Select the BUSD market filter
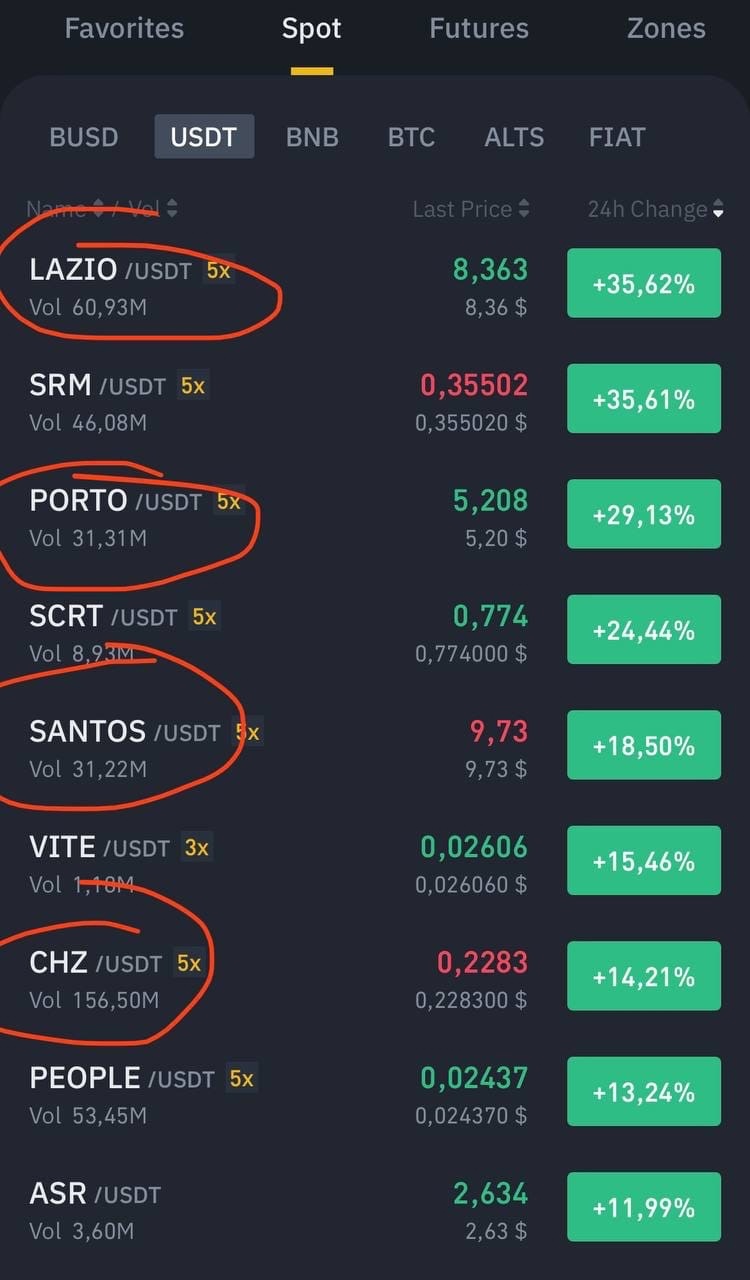Screen dimensions: 750x1280 84,137
